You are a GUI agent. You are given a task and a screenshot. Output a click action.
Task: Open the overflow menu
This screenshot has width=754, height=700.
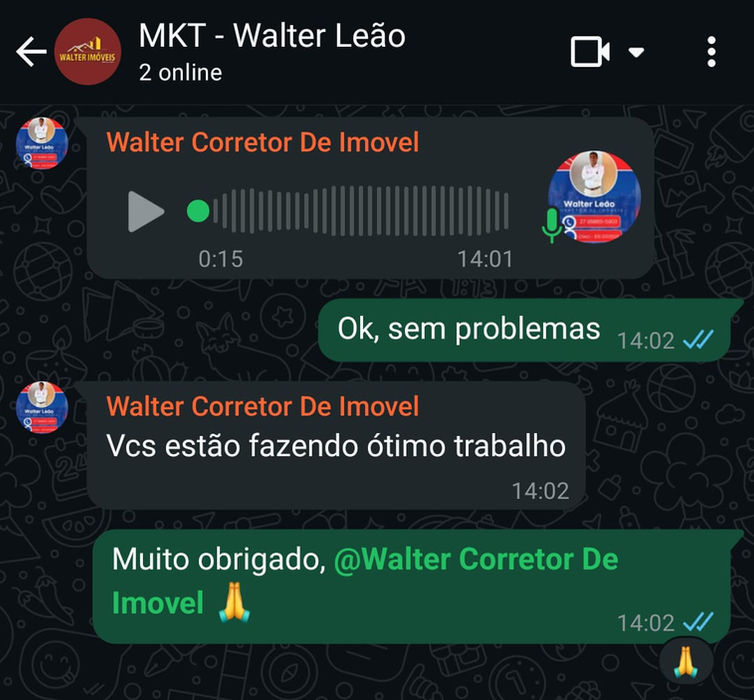coord(711,52)
